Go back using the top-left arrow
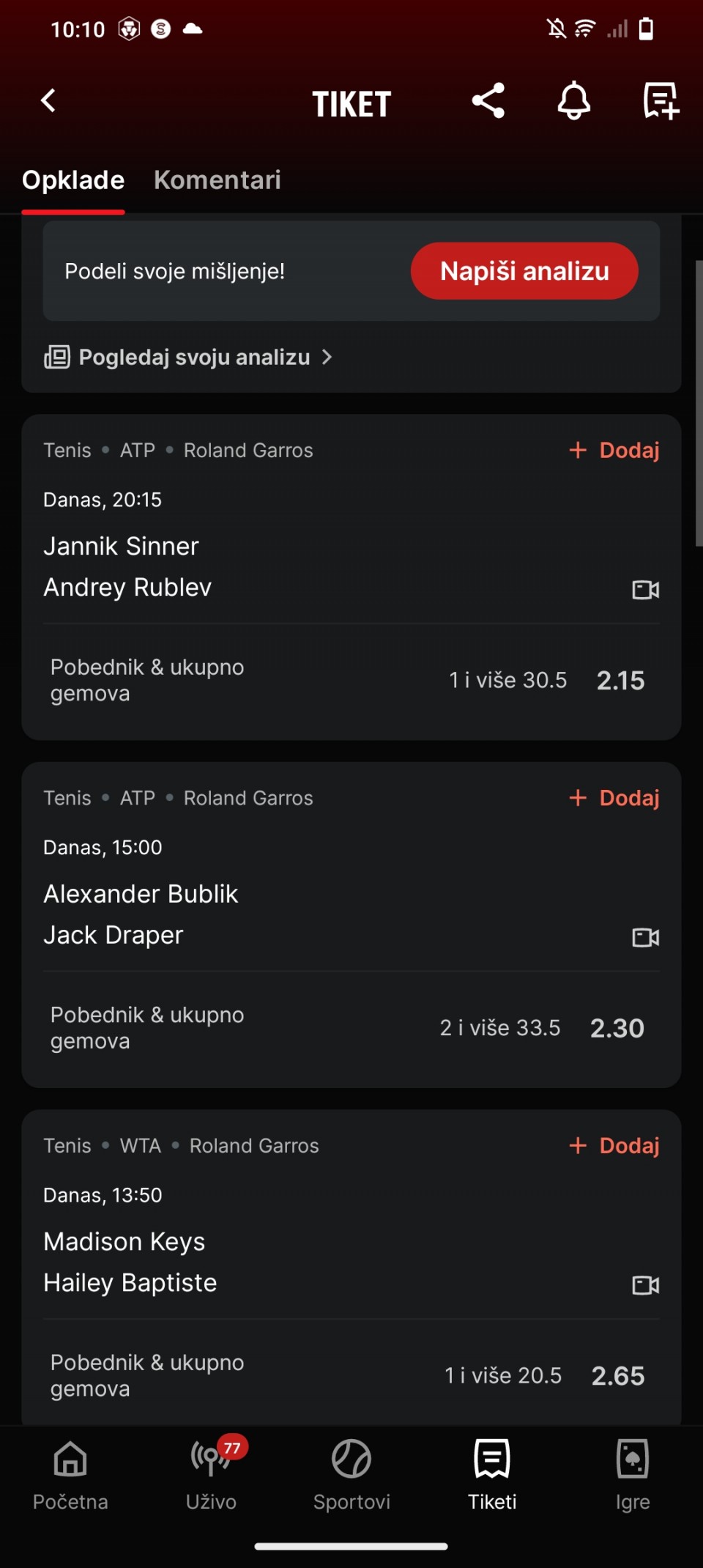 pos(48,101)
